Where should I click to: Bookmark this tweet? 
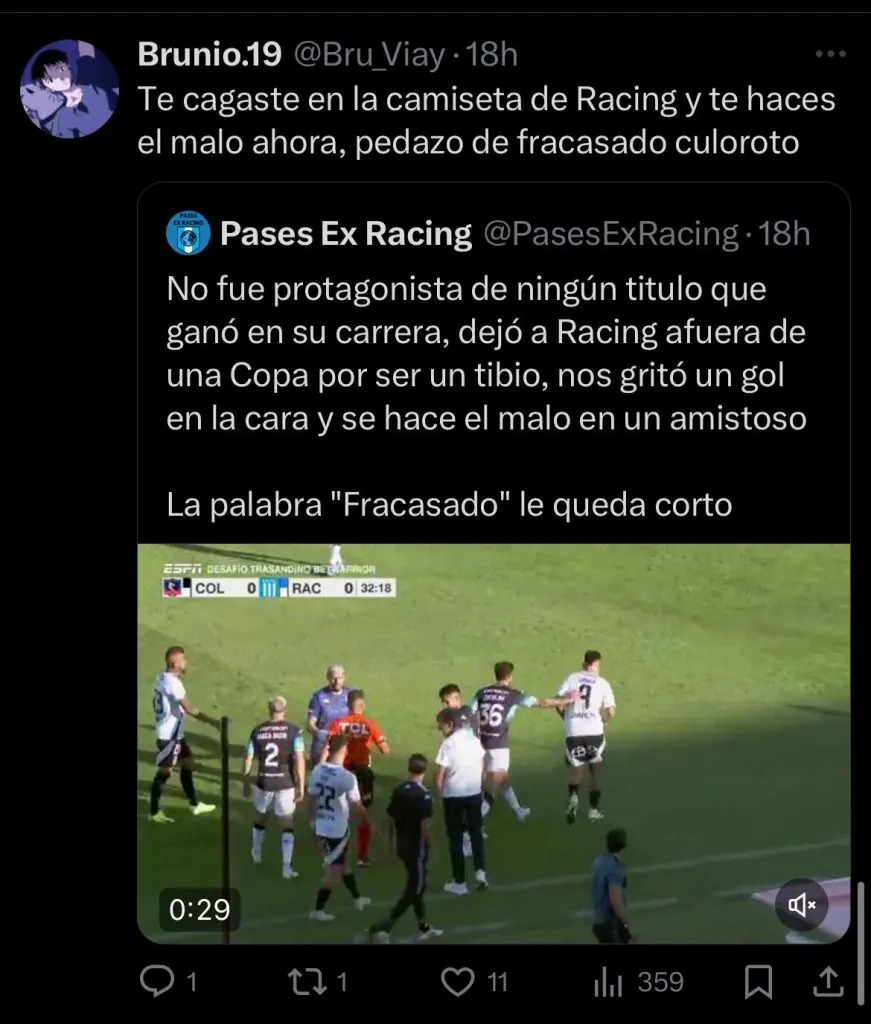pyautogui.click(x=759, y=983)
